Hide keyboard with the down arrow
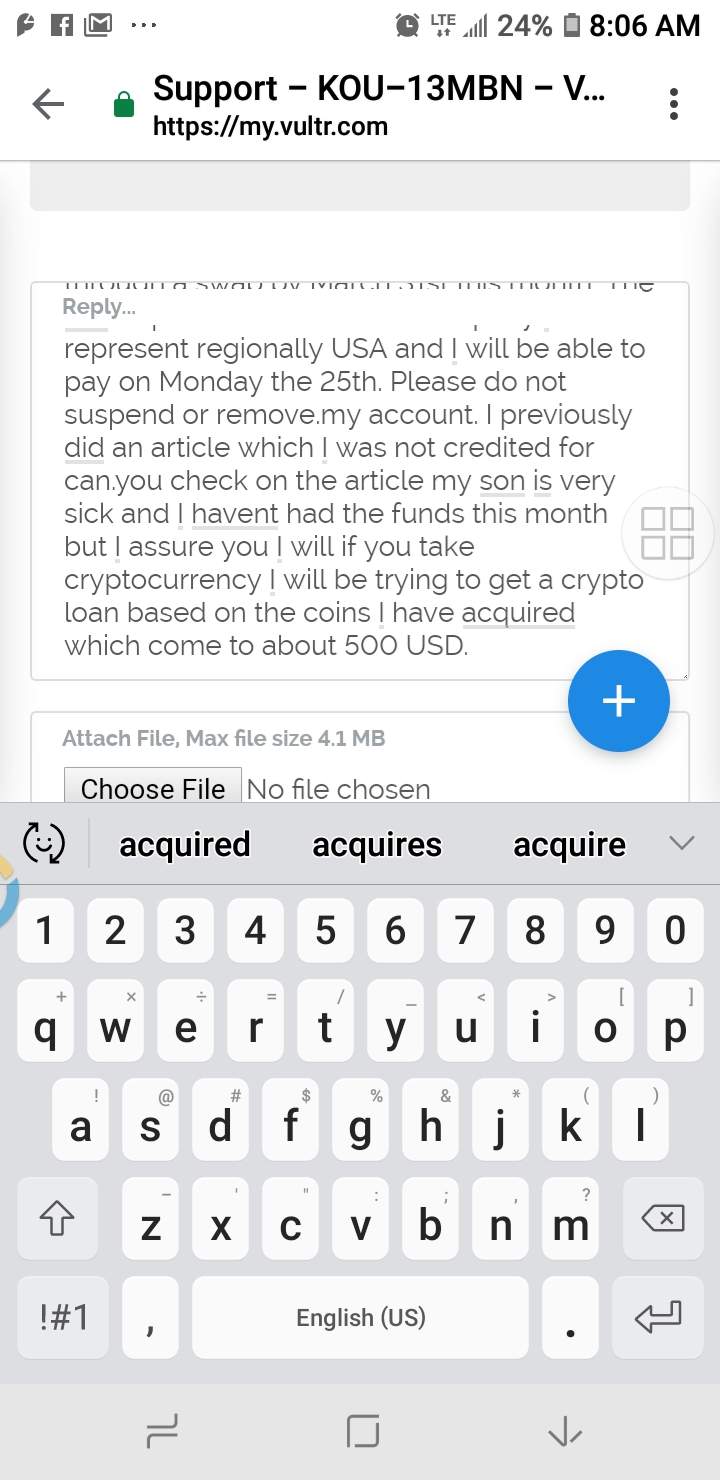Viewport: 720px width, 1480px height. (x=565, y=1433)
